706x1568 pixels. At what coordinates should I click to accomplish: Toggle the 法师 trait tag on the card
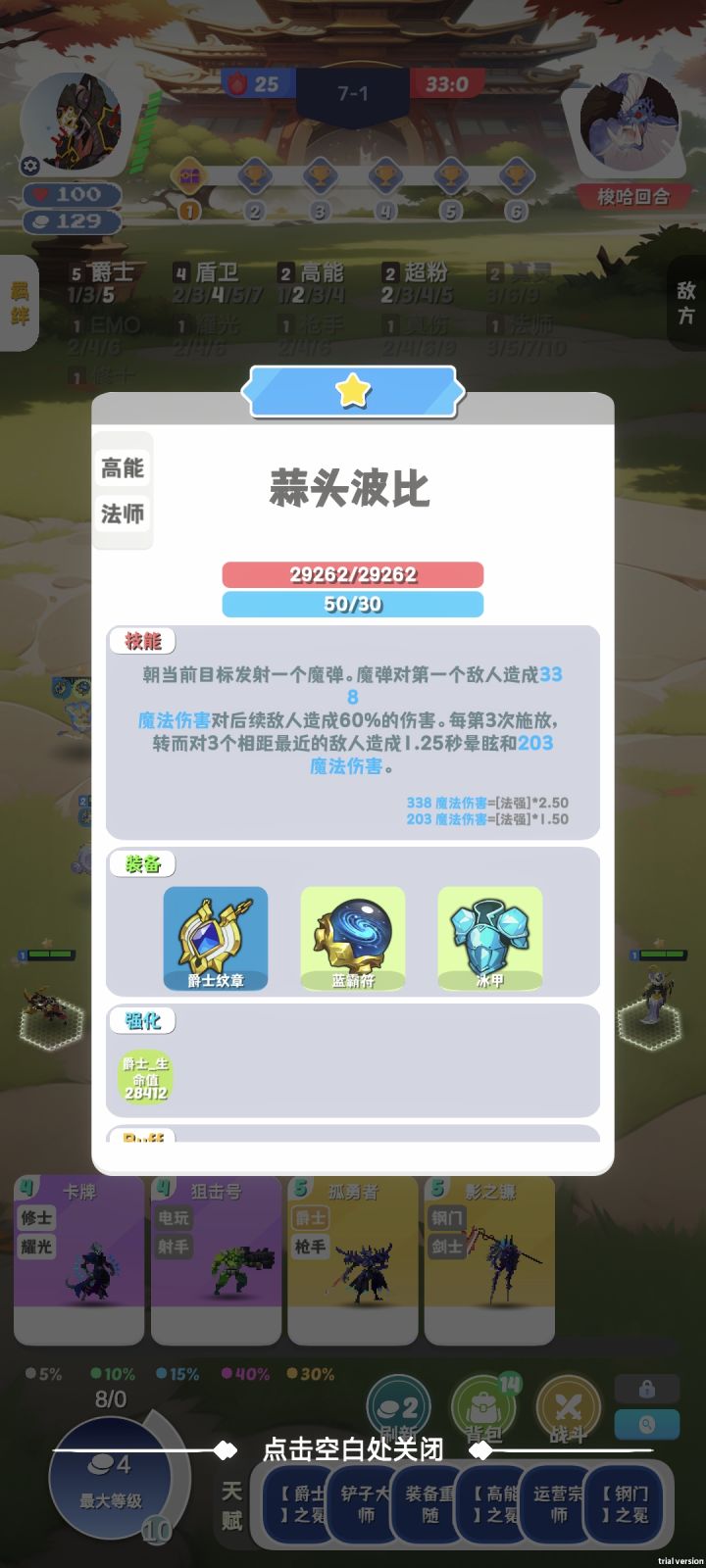[123, 512]
